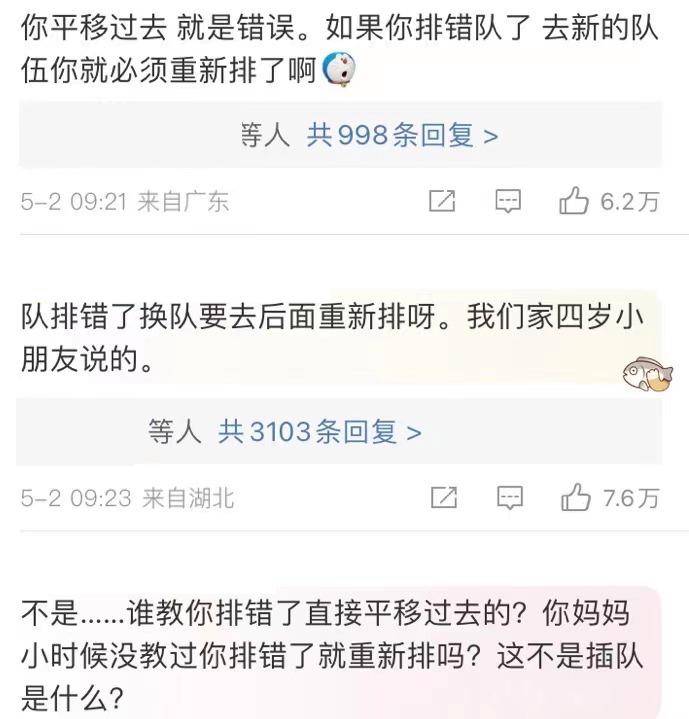Expand the 3103 replies thread
689x719 pixels.
click(x=286, y=432)
